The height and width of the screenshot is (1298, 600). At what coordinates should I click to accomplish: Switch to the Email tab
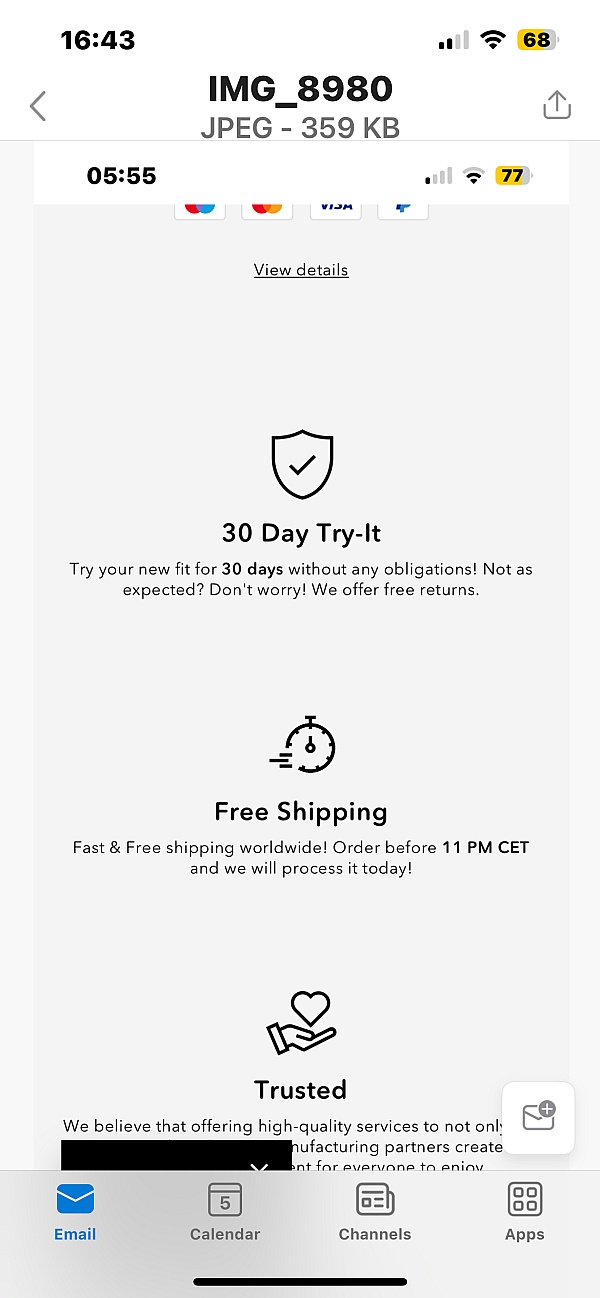[x=75, y=1212]
